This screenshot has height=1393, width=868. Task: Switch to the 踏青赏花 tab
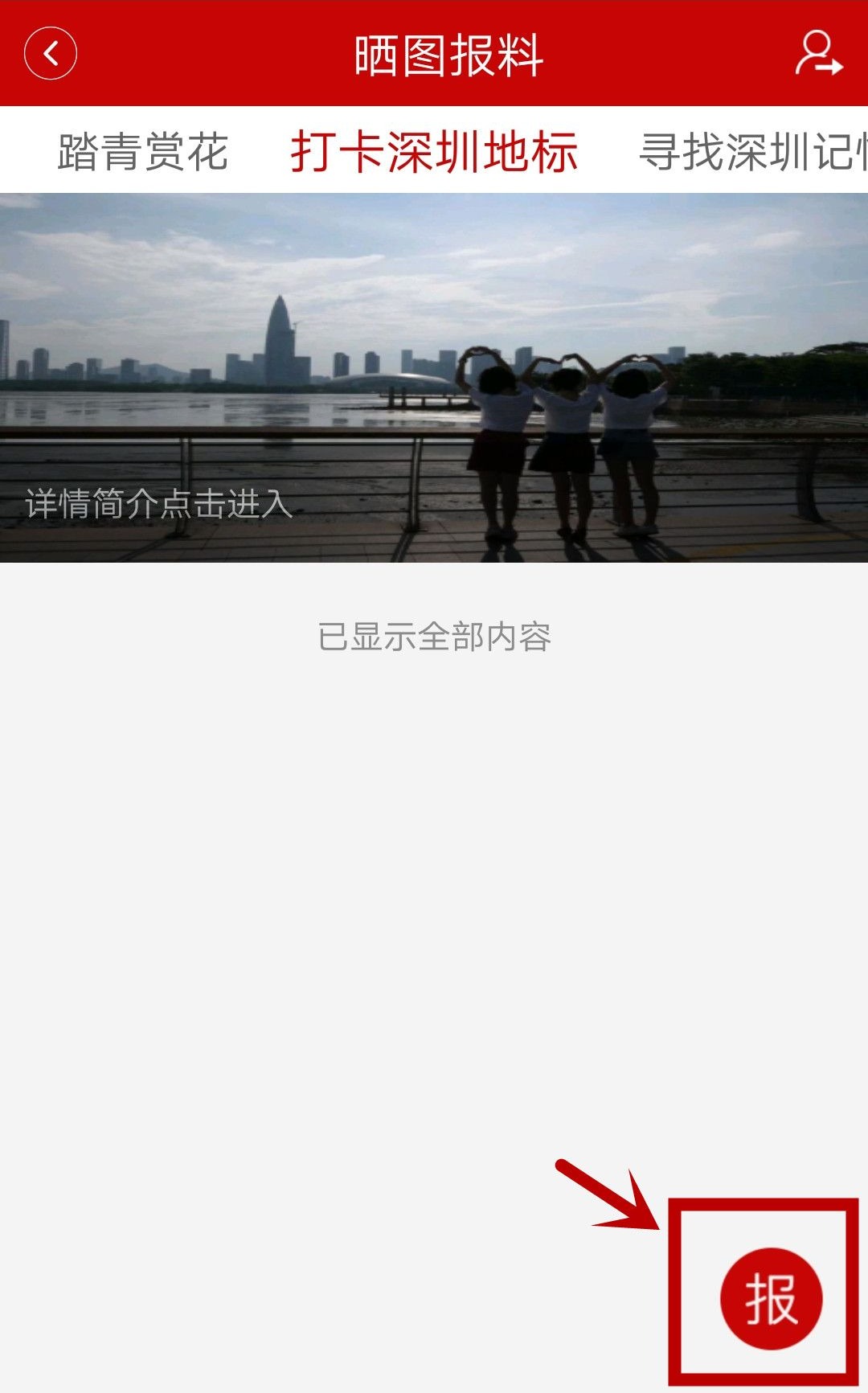143,151
